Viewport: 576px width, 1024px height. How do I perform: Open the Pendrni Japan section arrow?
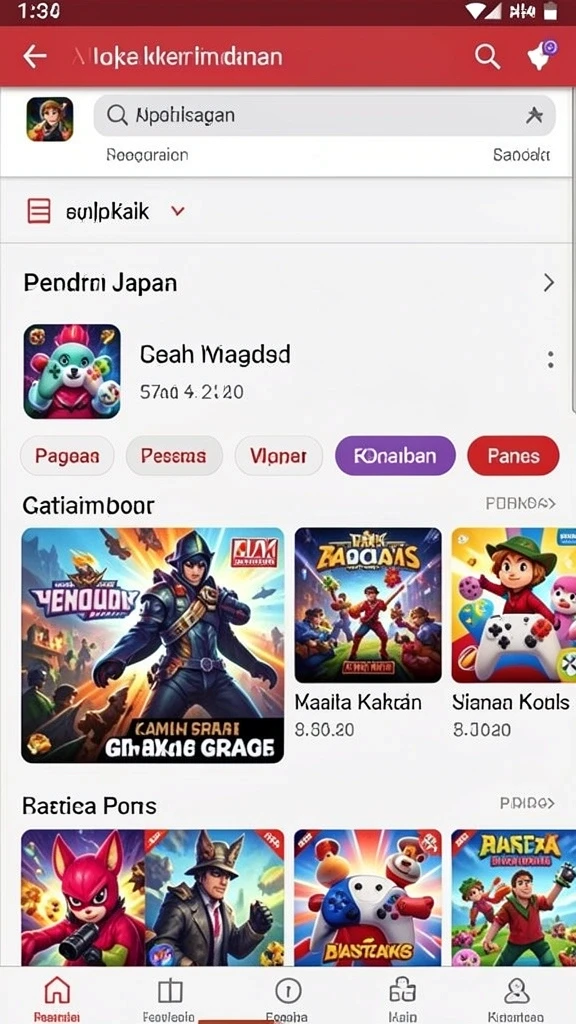point(549,283)
